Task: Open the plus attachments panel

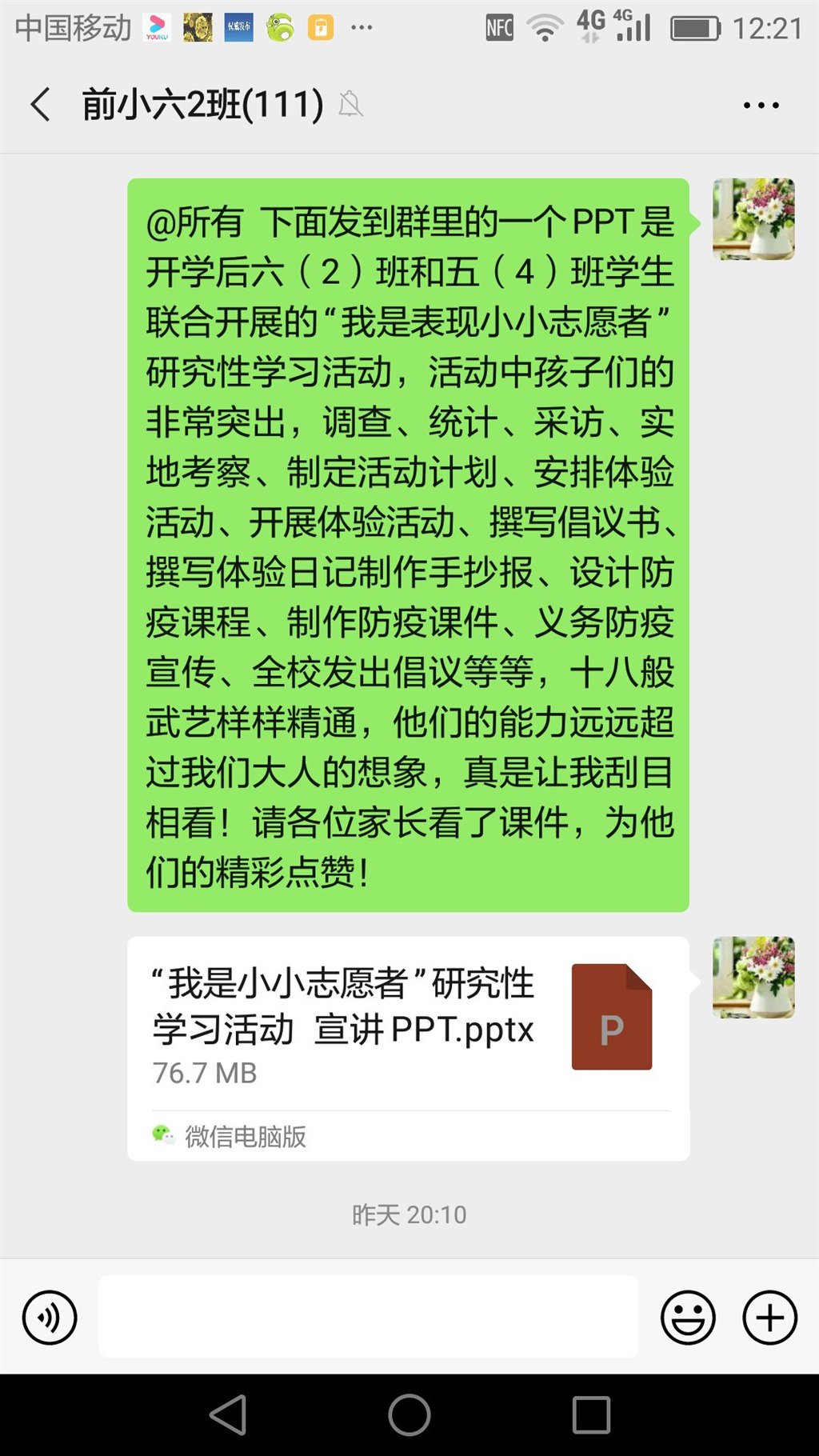Action: pos(769,1317)
